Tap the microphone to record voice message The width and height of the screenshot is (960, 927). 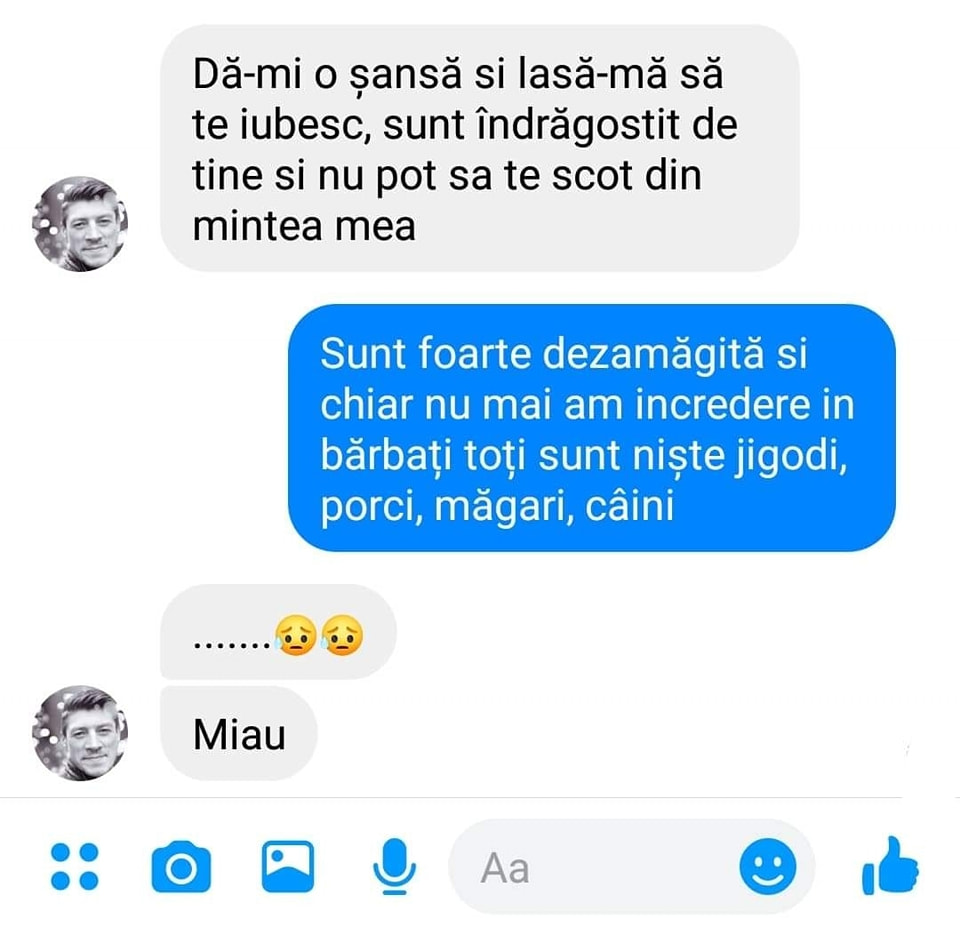393,866
